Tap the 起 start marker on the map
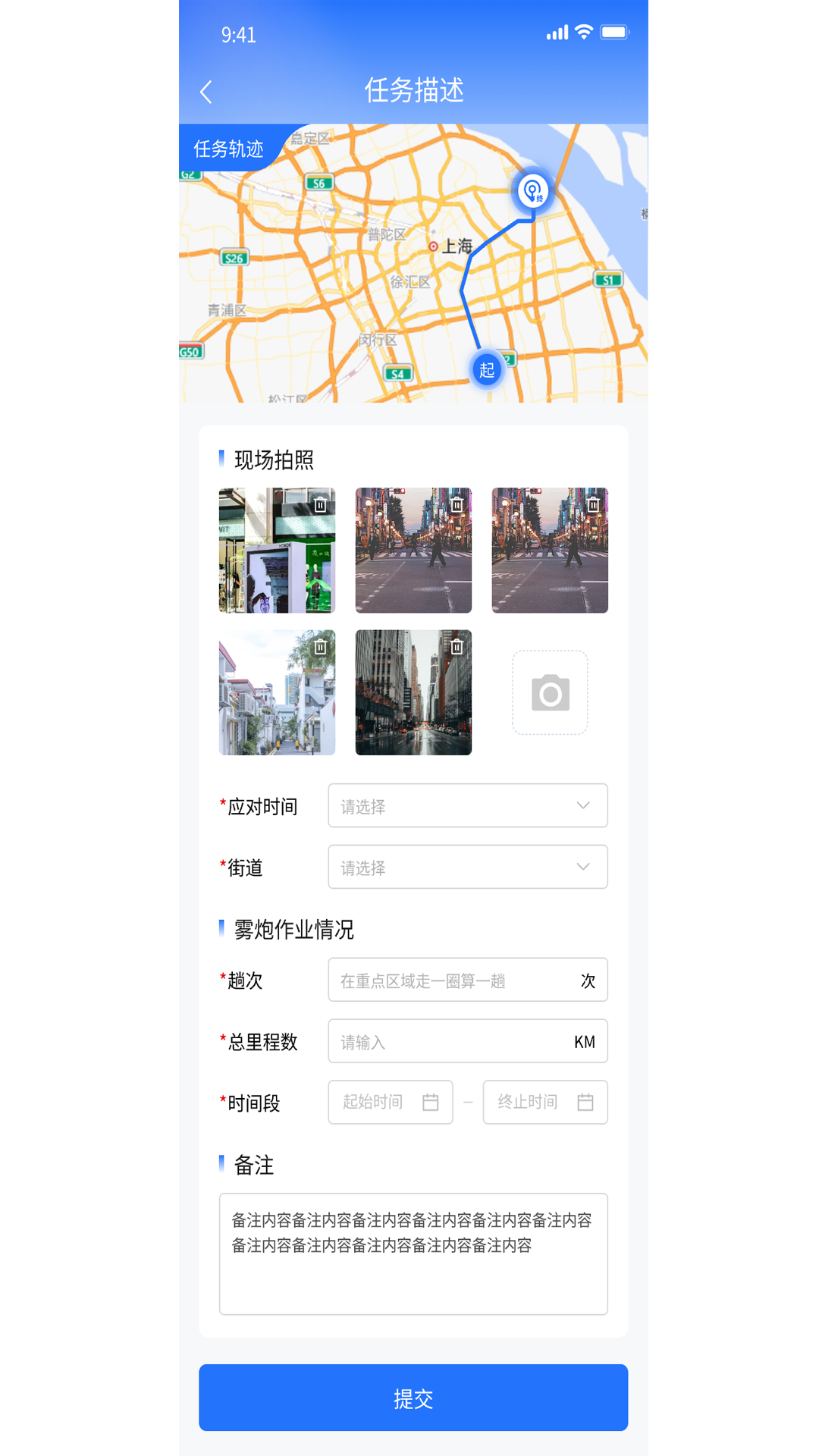The width and height of the screenshot is (819, 1456). click(487, 369)
